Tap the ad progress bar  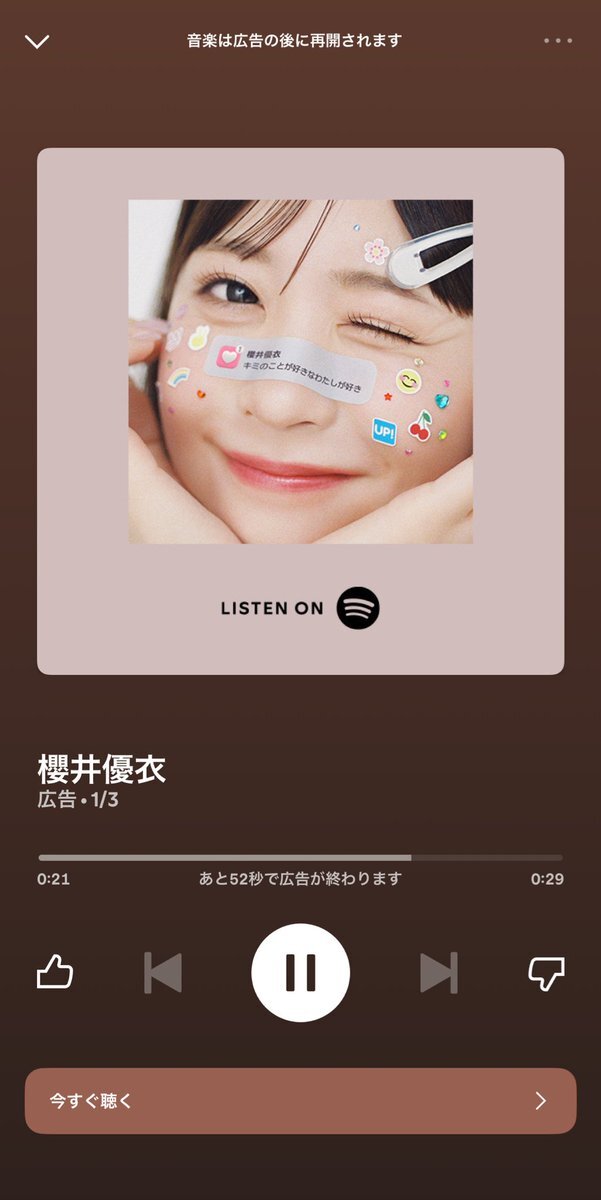(x=300, y=858)
